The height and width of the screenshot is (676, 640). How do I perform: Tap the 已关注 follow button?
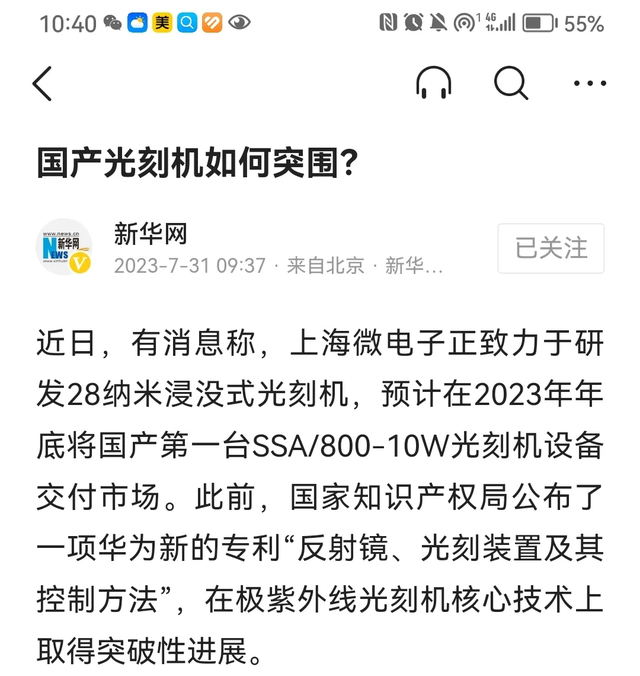tap(551, 248)
